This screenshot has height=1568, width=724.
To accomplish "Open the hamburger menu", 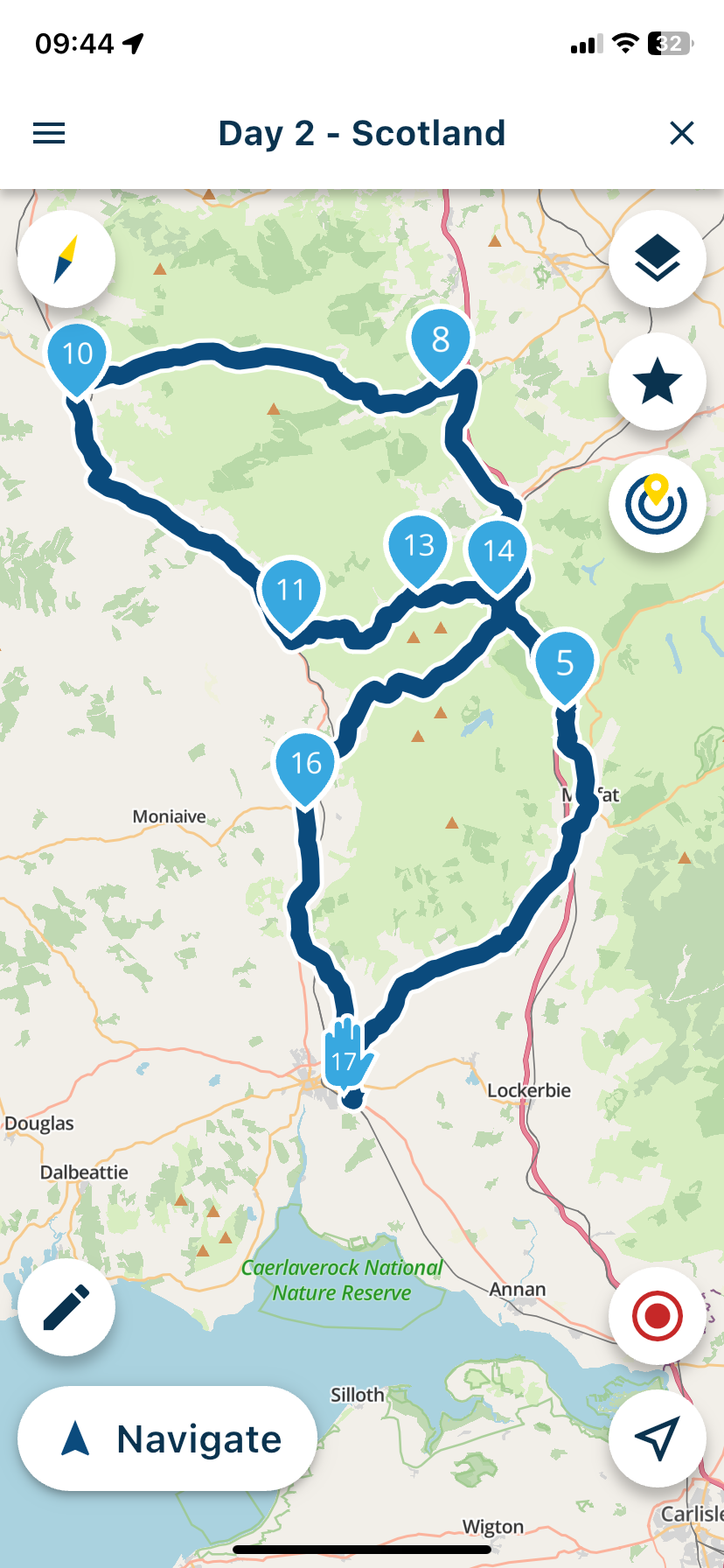I will tap(49, 133).
